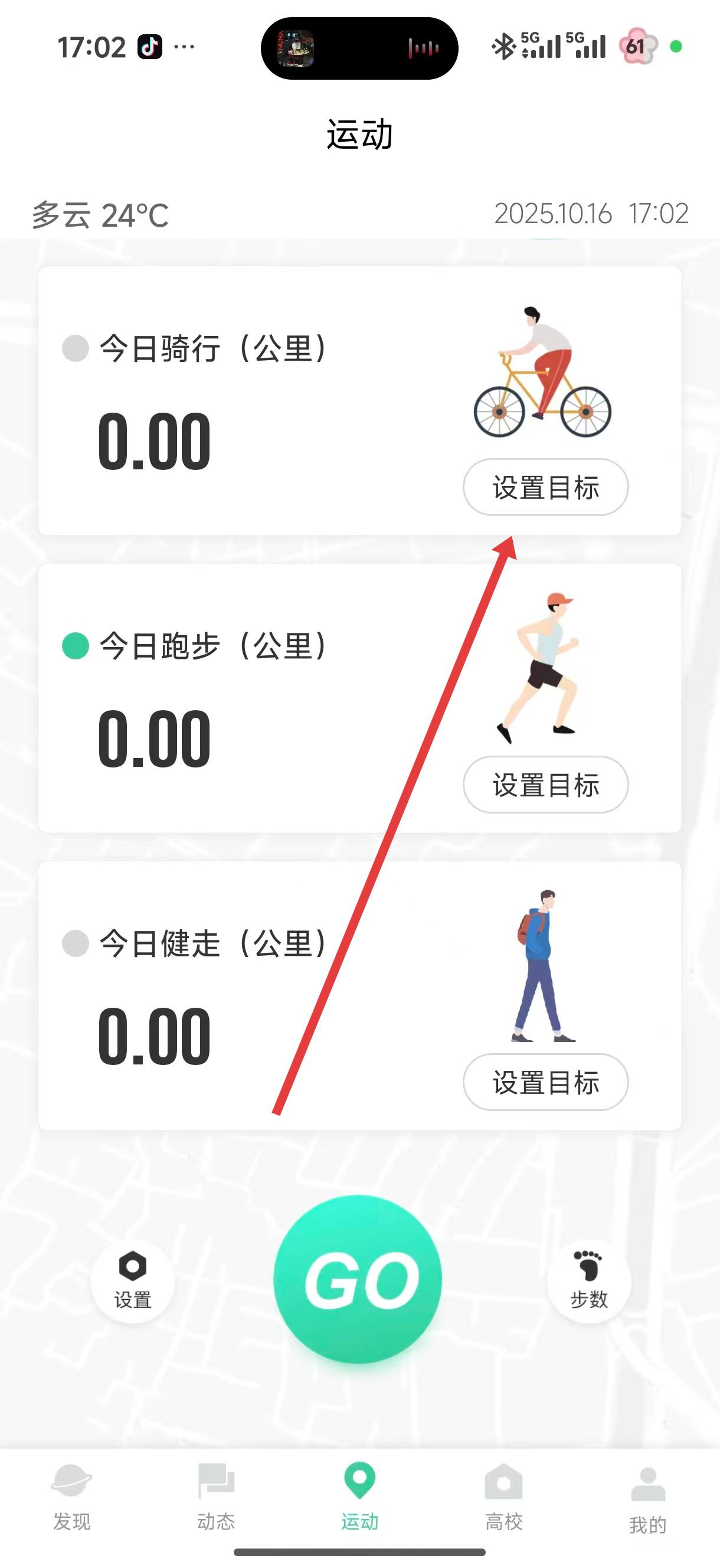Open the 设置 settings button
This screenshot has width=720, height=1568.
[133, 1280]
